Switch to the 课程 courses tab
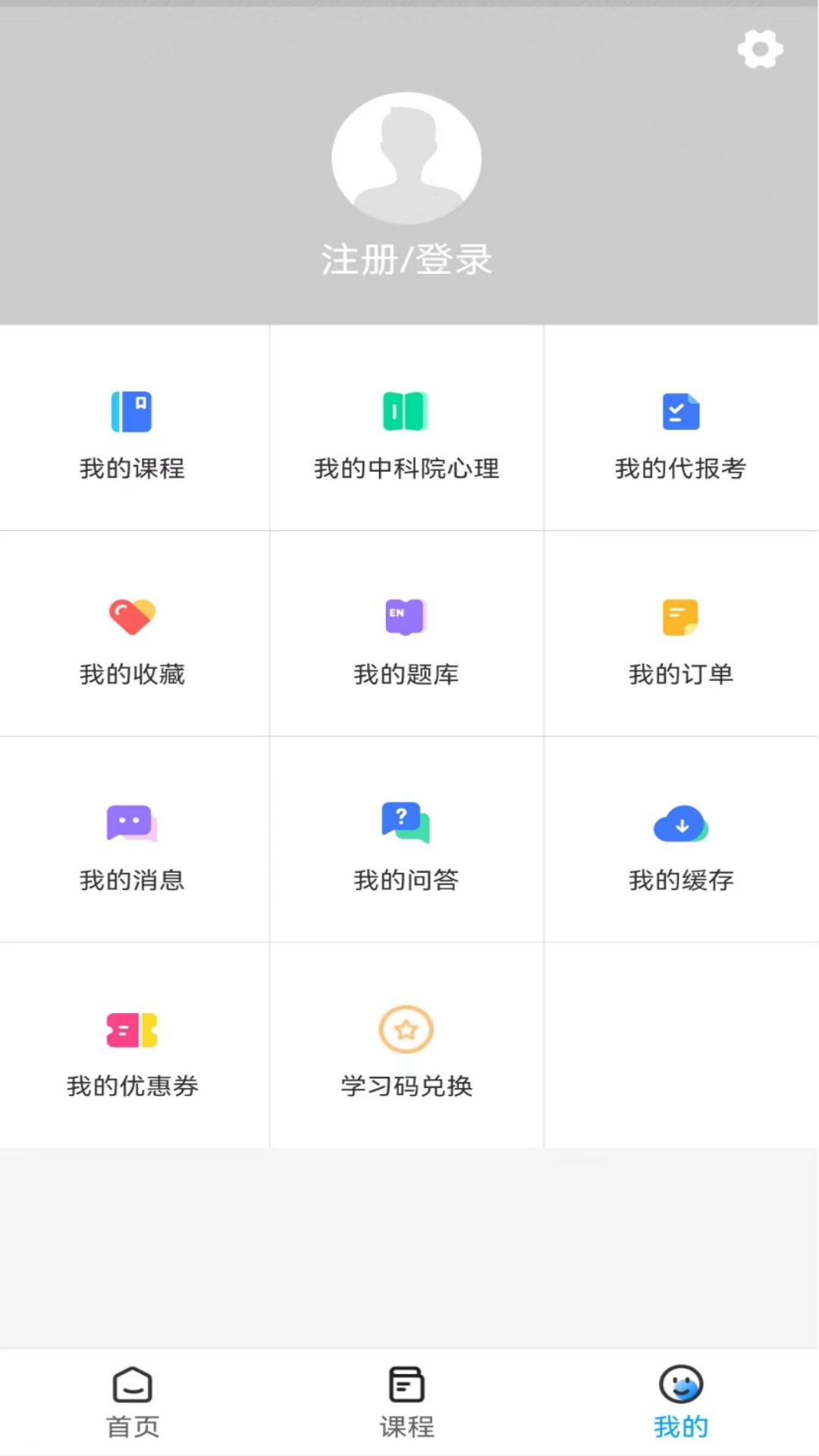Screen dimensions: 819x1456 pyautogui.click(x=406, y=1399)
